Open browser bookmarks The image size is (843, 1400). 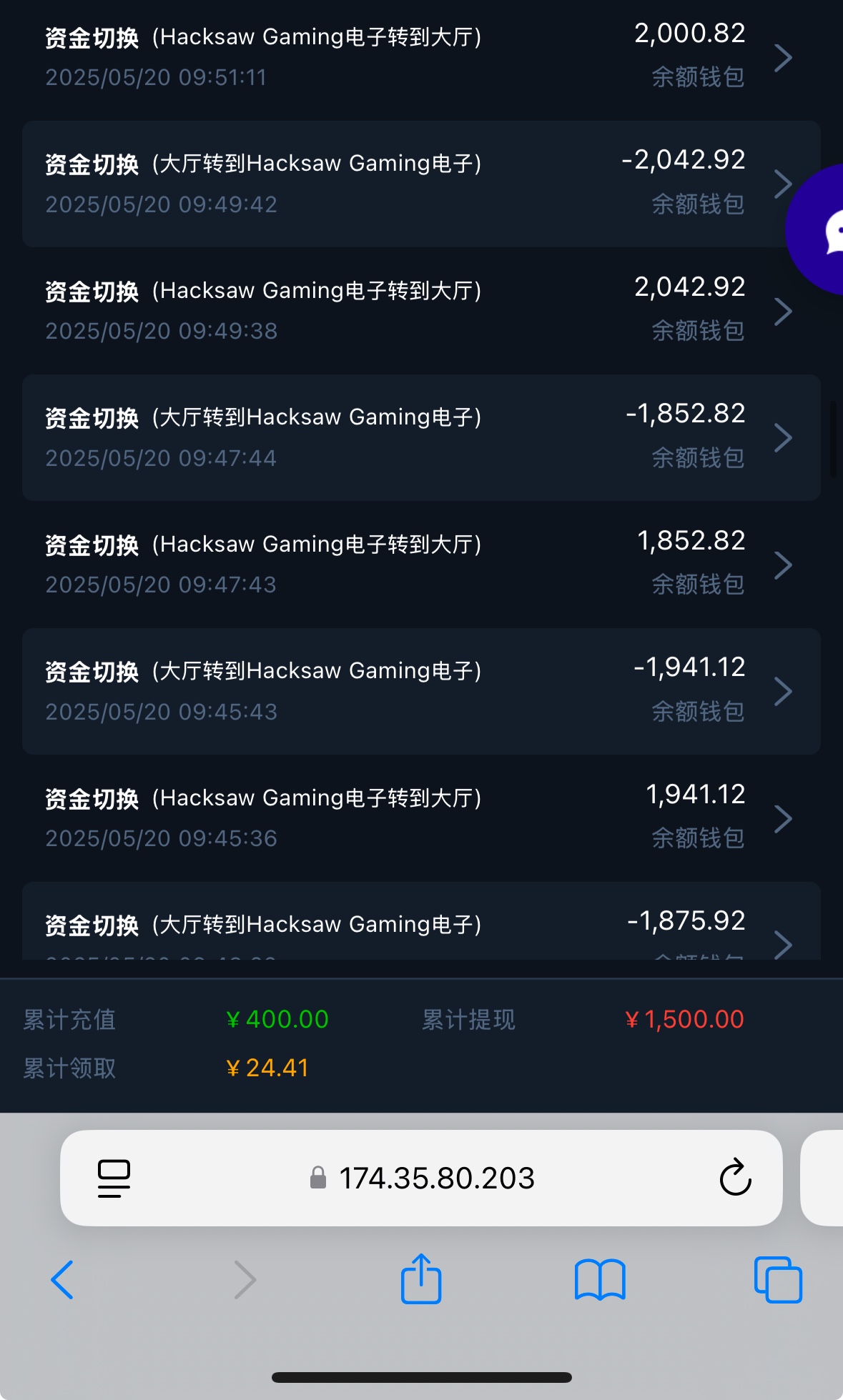point(600,1280)
